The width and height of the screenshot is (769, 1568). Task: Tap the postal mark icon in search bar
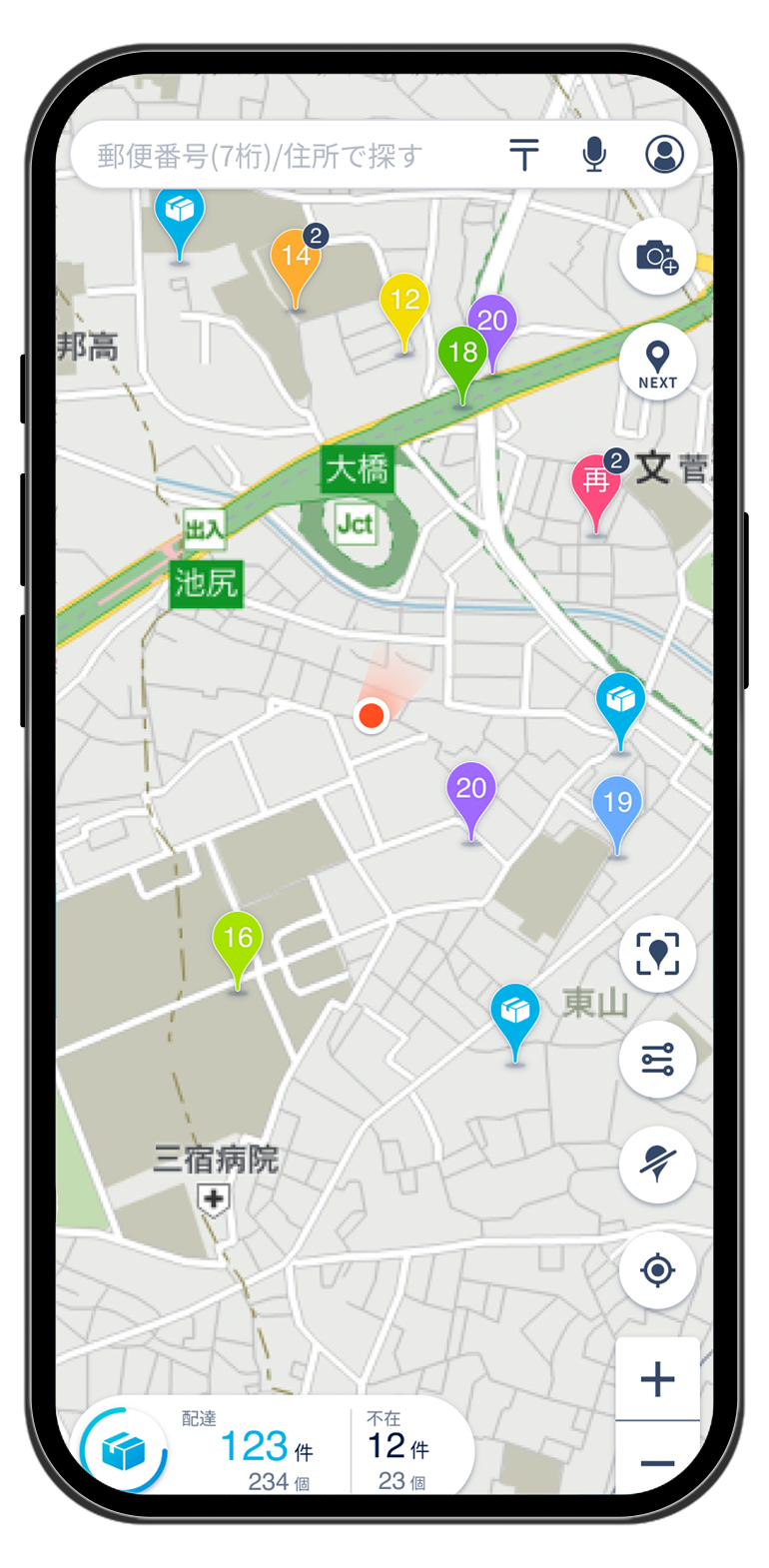point(523,155)
